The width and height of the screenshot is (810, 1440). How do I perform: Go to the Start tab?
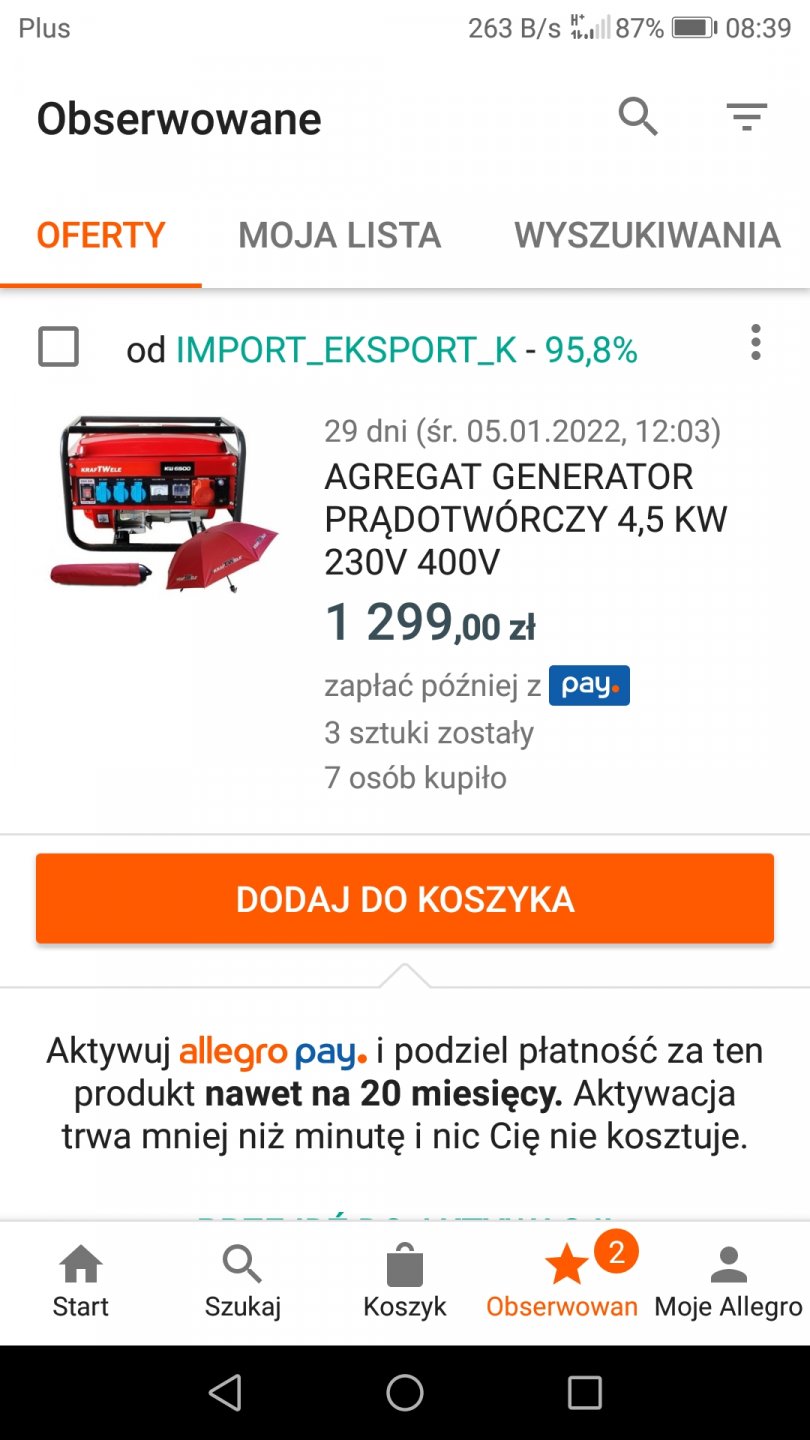[81, 1282]
